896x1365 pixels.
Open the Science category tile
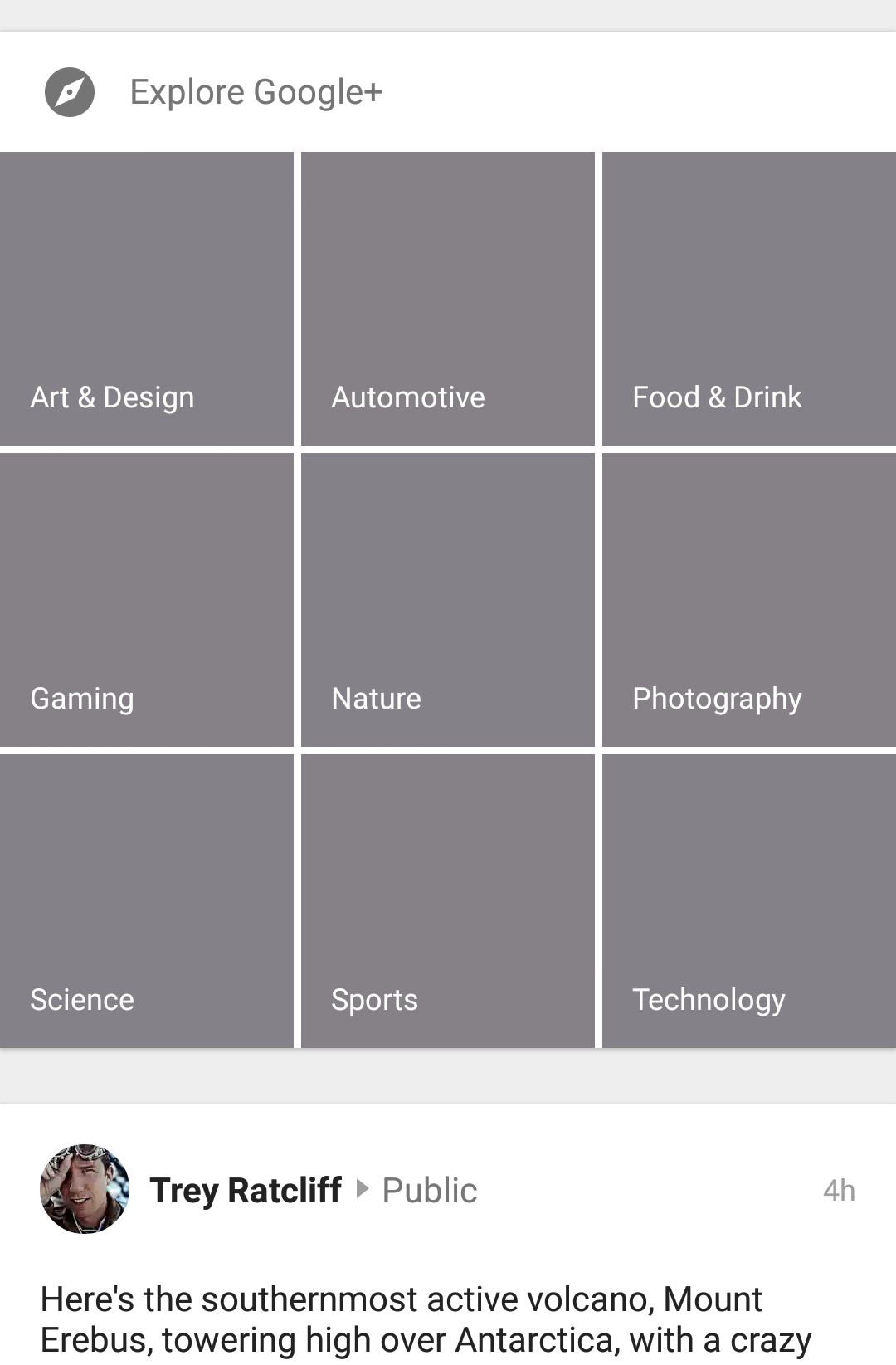click(x=147, y=901)
